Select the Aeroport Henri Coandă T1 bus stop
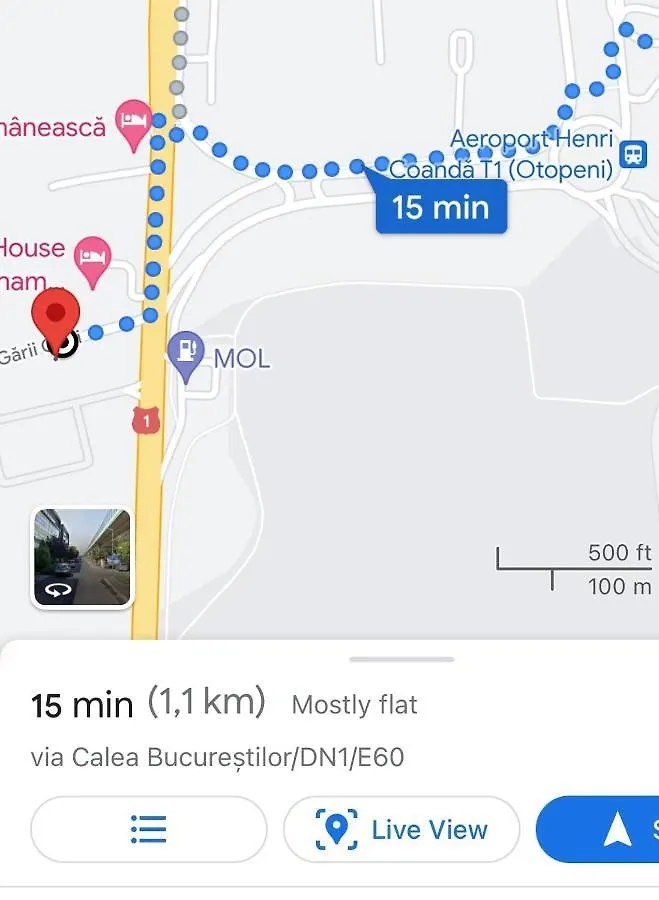The height and width of the screenshot is (900, 659). (x=632, y=154)
